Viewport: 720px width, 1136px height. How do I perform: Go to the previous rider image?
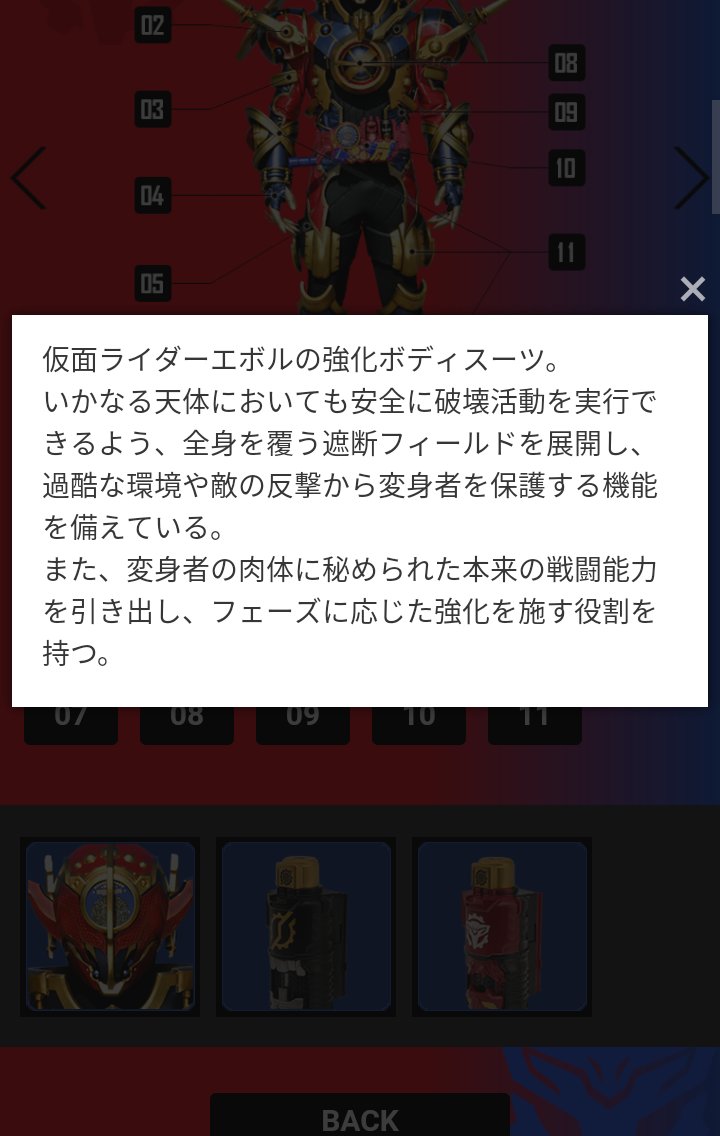pyautogui.click(x=29, y=179)
